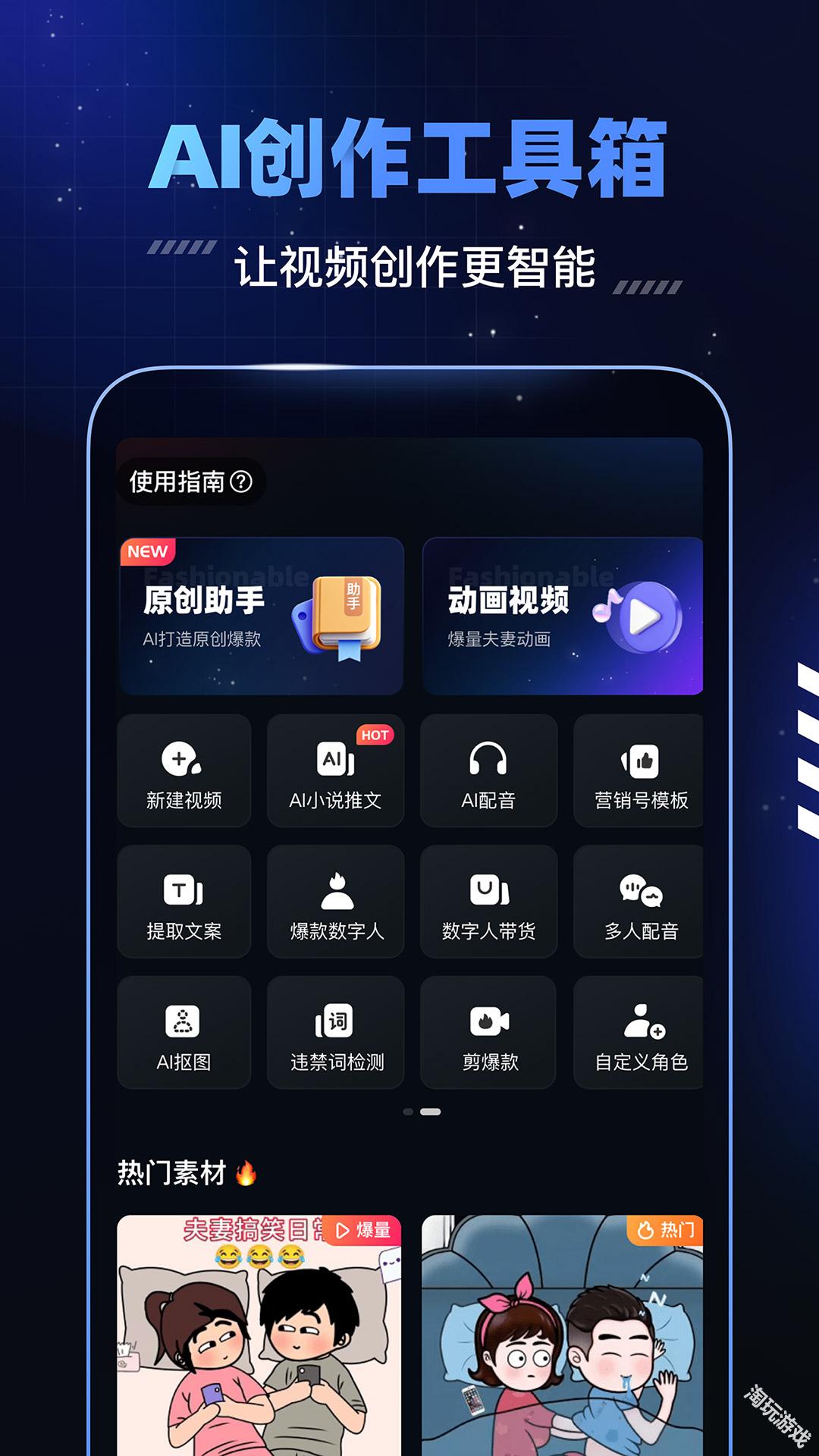Select the 新建视频 tool

pyautogui.click(x=184, y=771)
